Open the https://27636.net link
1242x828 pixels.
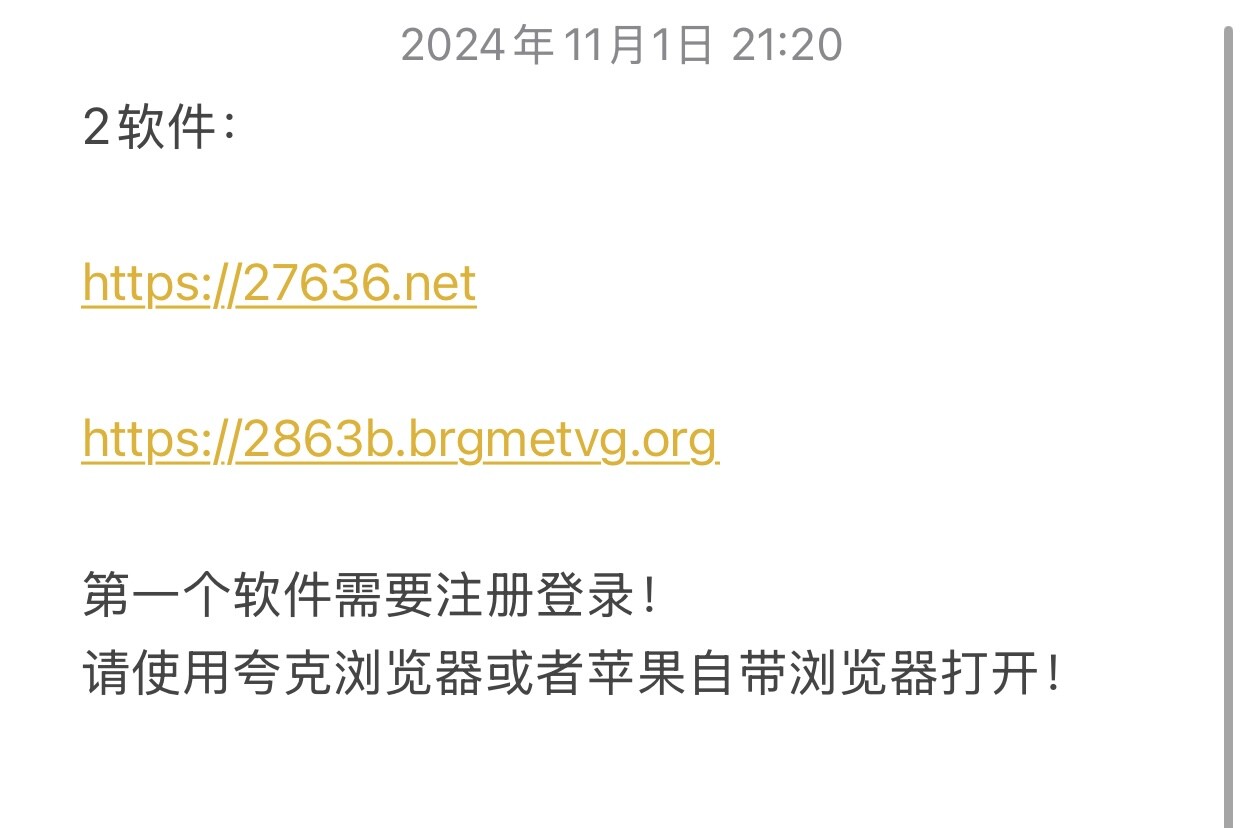(279, 284)
